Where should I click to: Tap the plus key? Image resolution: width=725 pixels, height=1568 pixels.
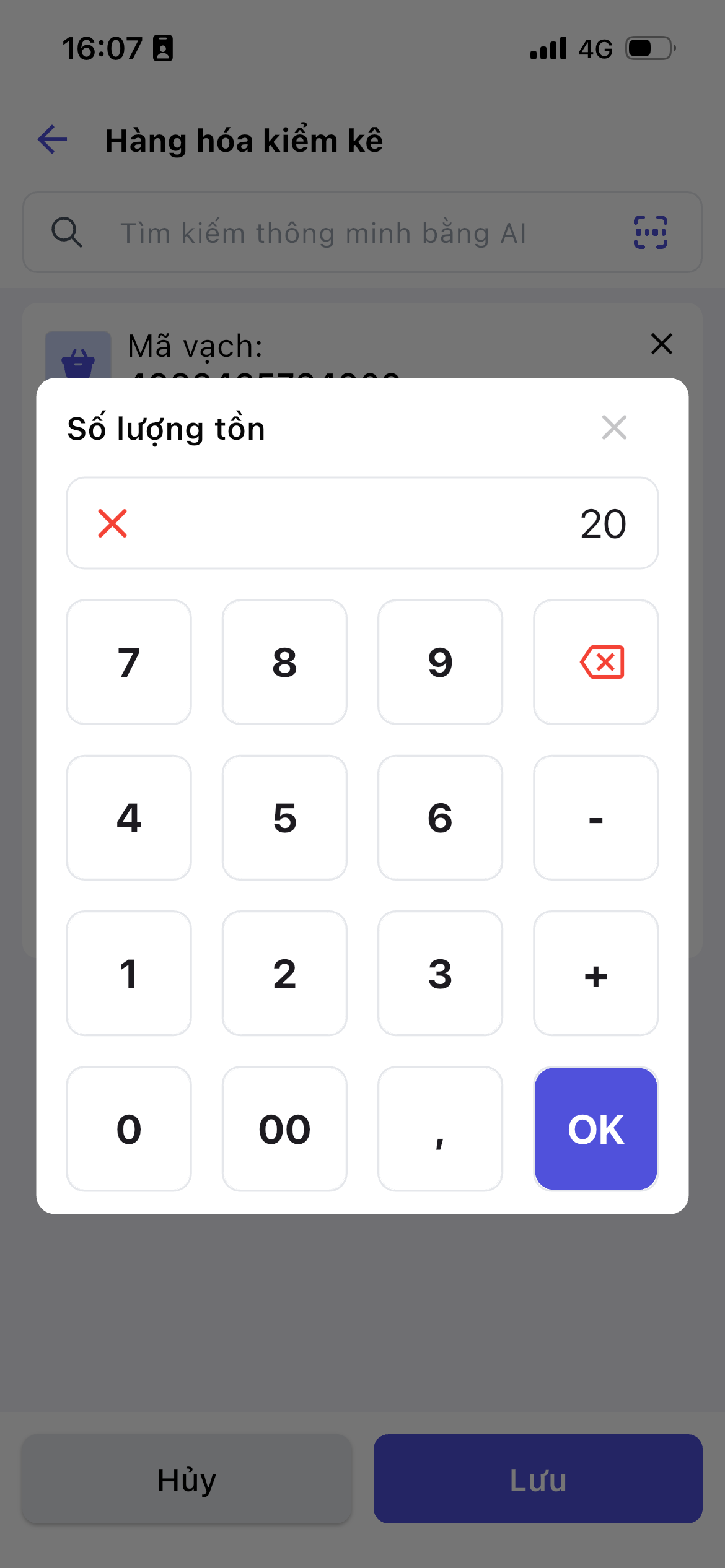point(595,973)
